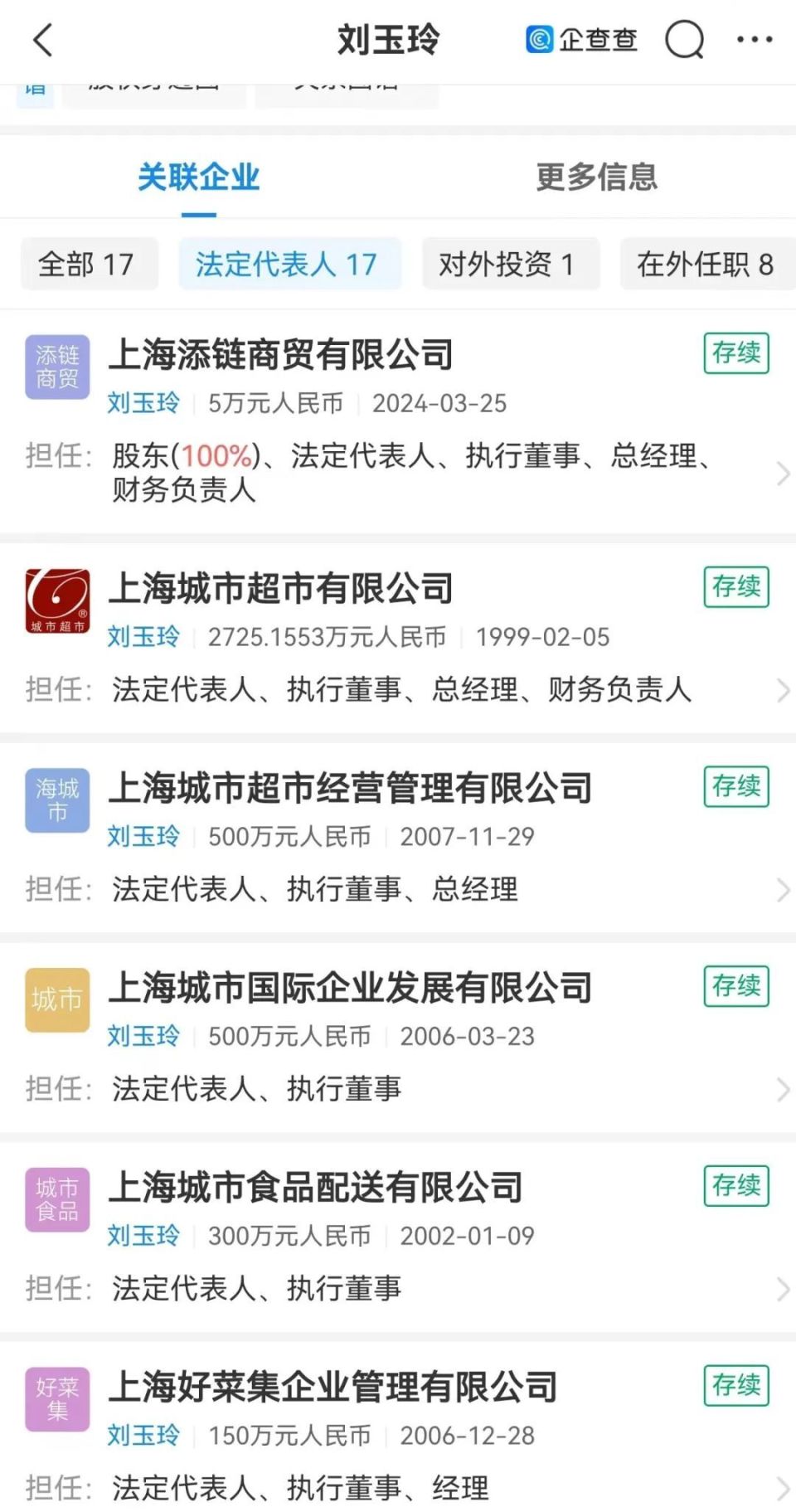Tap 刘玉玲 link under 上海添链商贸有限公司
The height and width of the screenshot is (1512, 796).
pyautogui.click(x=143, y=403)
